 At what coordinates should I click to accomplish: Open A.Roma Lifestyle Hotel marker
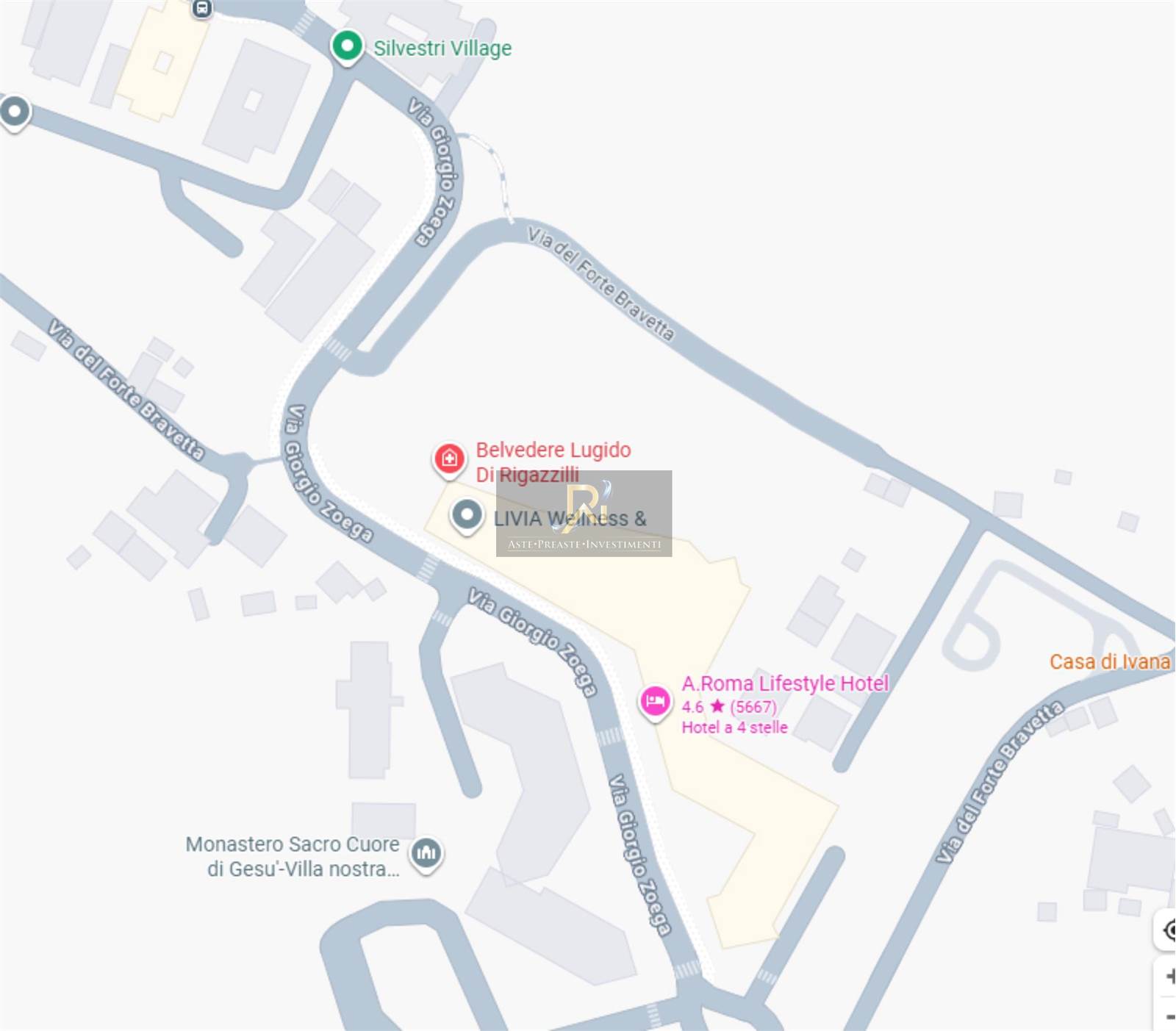point(654,702)
